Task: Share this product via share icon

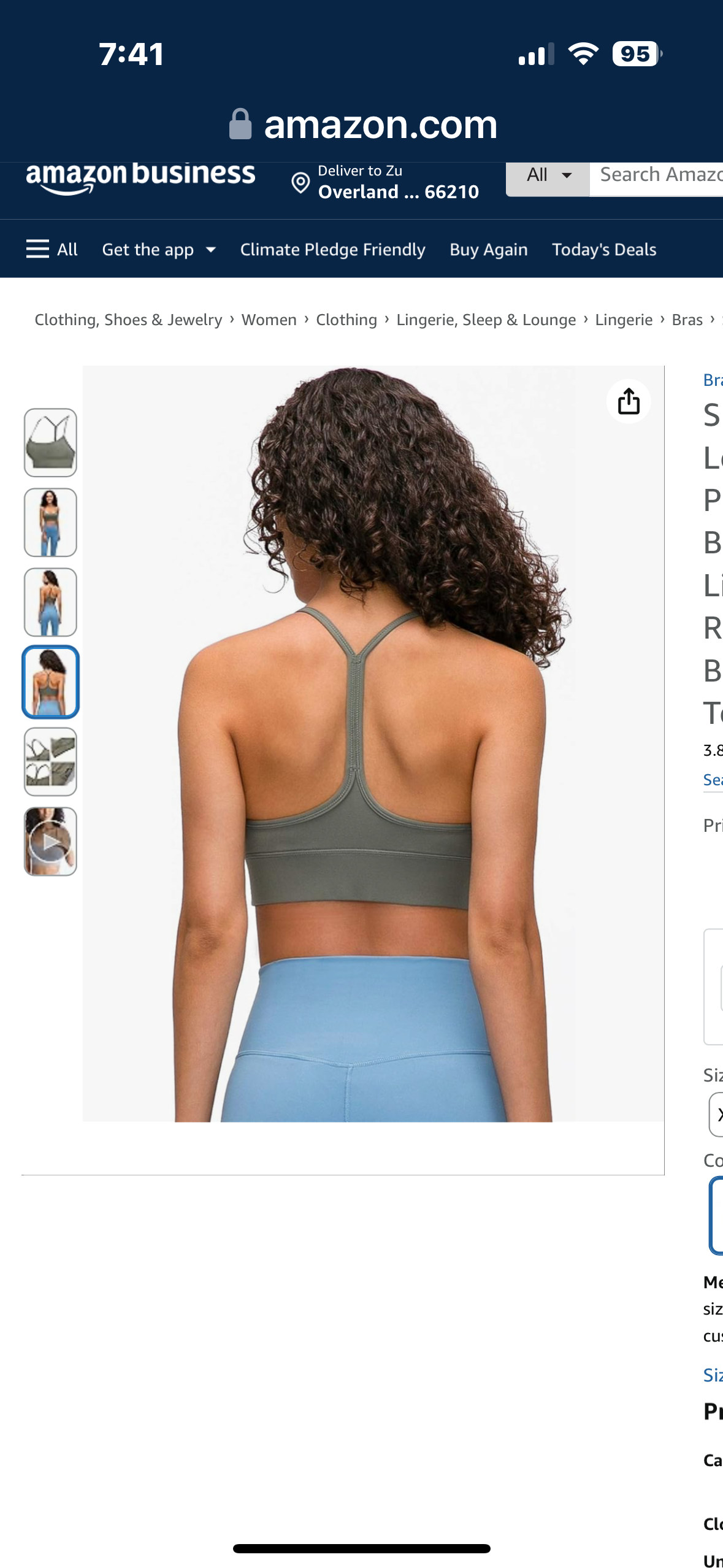Action: 628,402
